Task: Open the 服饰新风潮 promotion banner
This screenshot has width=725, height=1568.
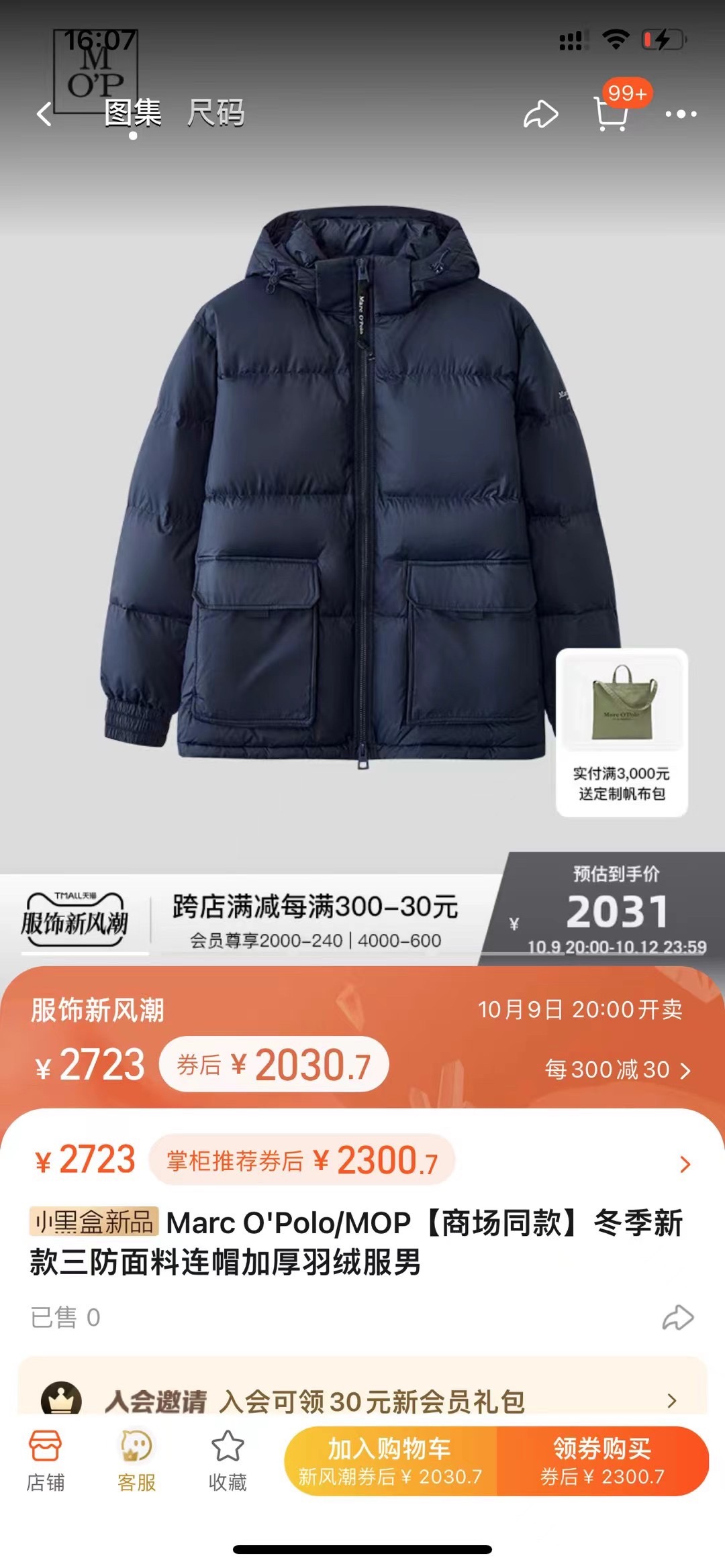Action: pyautogui.click(x=74, y=920)
